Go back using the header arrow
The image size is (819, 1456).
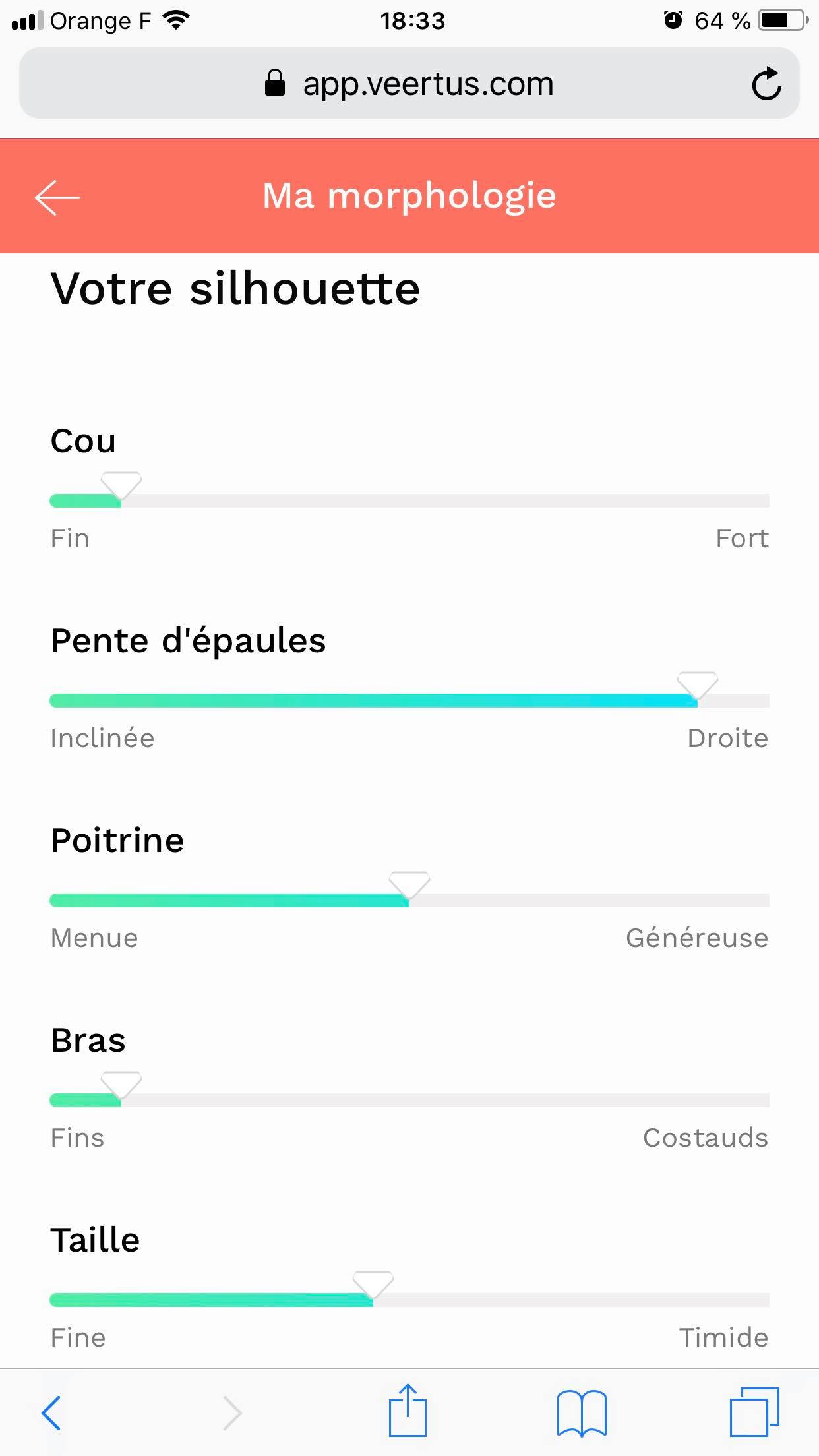tap(57, 197)
